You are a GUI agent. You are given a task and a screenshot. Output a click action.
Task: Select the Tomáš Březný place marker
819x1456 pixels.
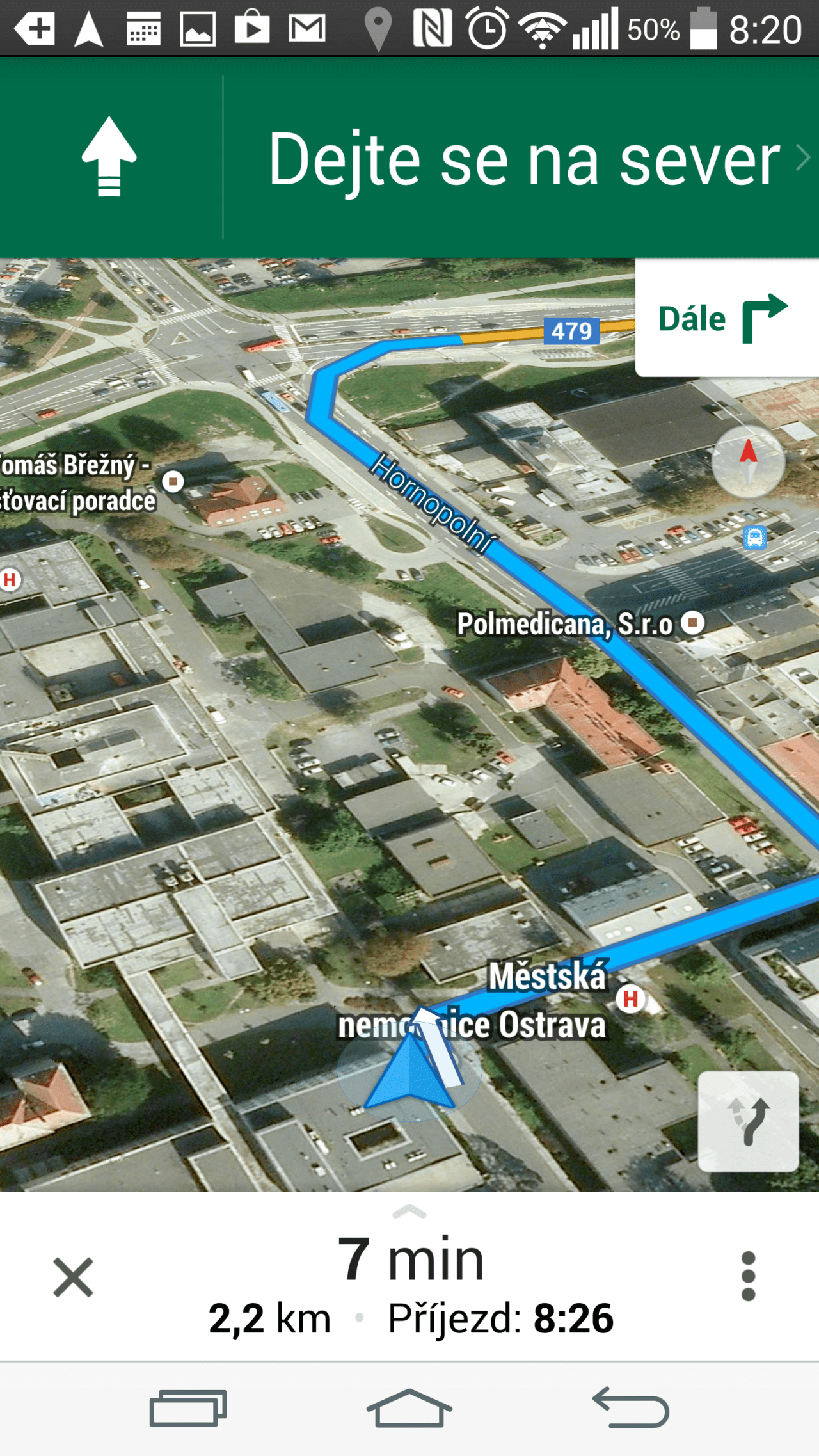tap(173, 481)
